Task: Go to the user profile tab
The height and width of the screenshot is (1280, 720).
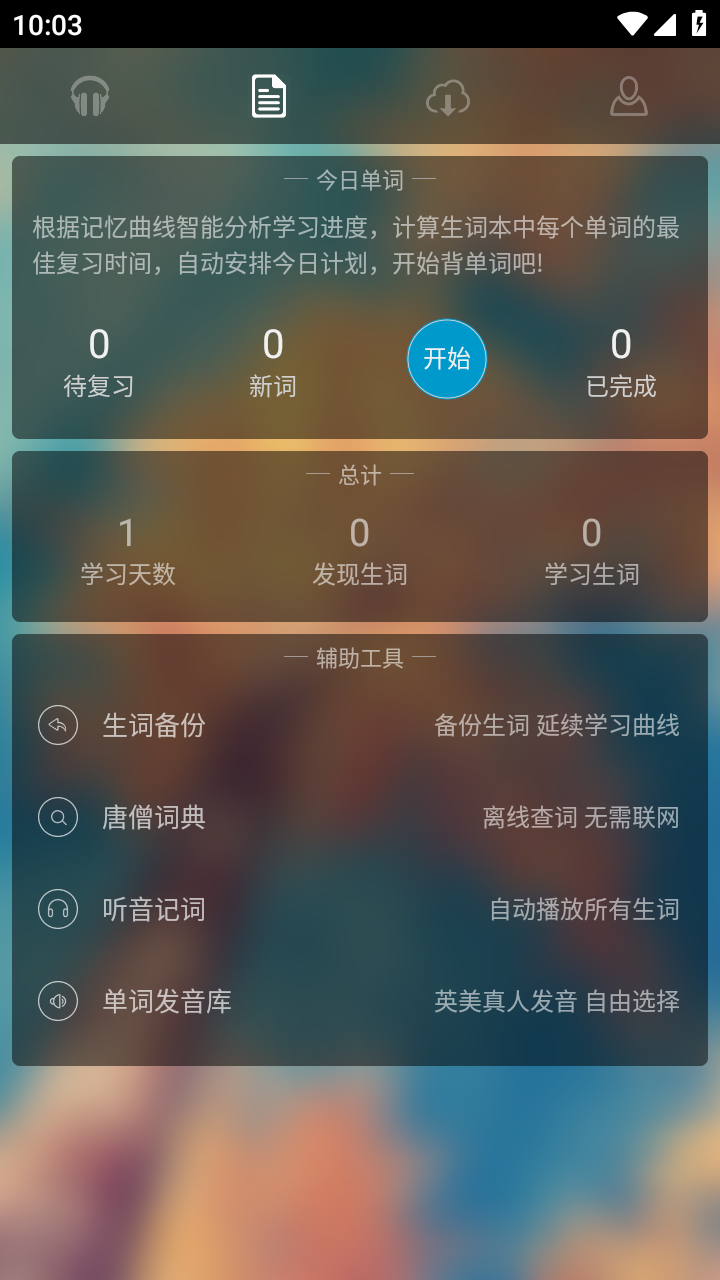Action: [x=629, y=97]
